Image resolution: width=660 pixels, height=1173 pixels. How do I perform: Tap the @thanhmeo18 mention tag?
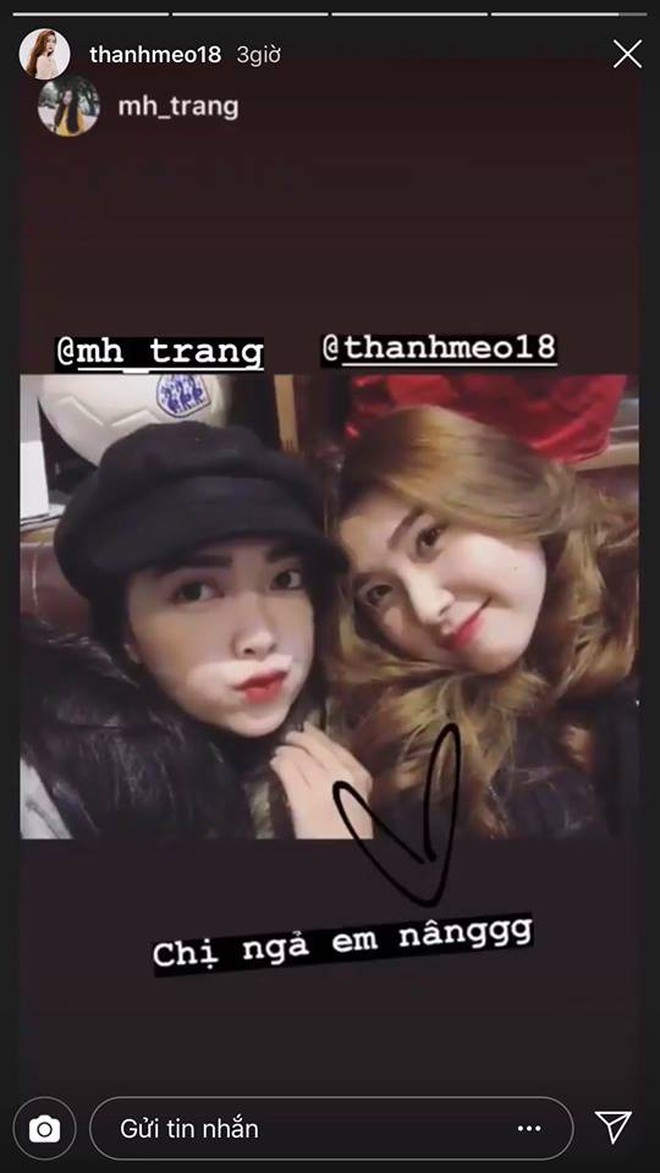click(x=438, y=348)
